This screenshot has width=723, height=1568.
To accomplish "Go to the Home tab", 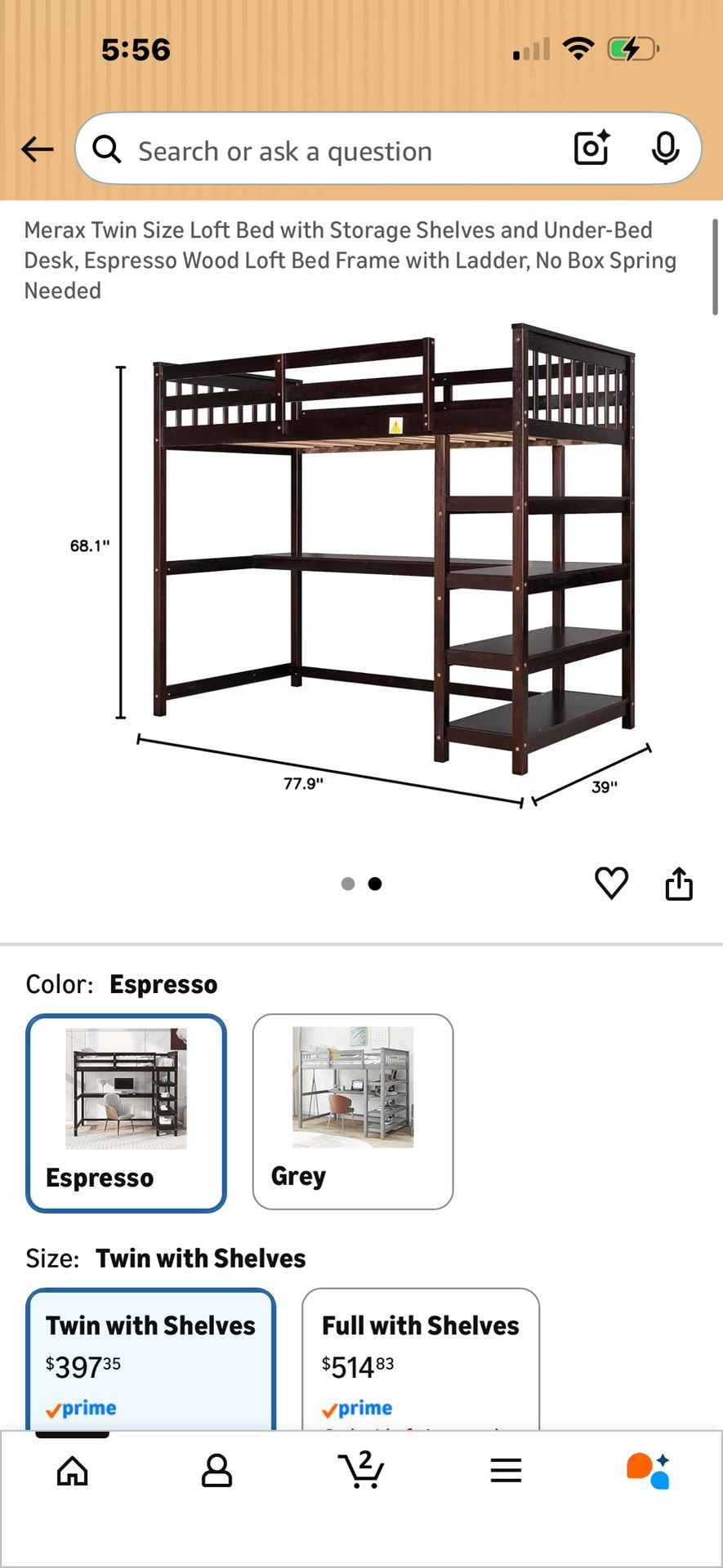I will pyautogui.click(x=73, y=1471).
